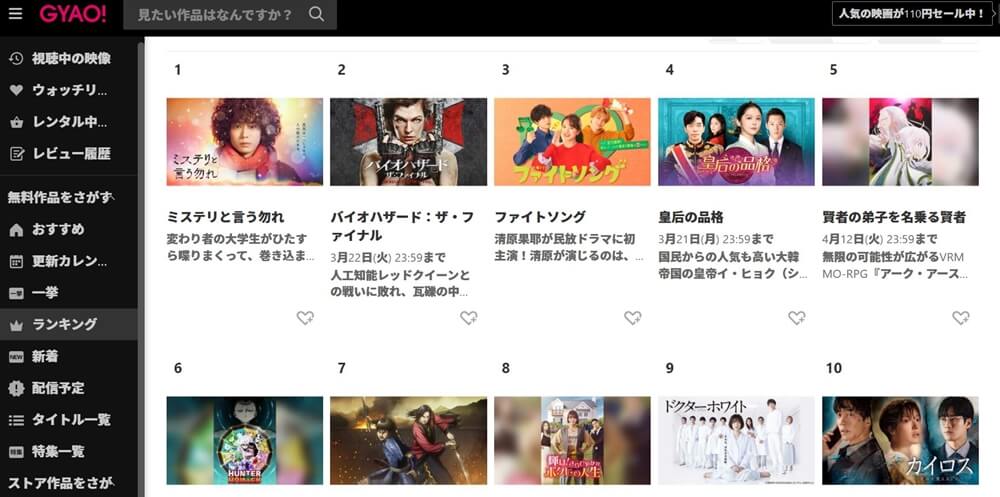Open 新着 new arrivals
This screenshot has height=497, width=1000.
pos(45,356)
